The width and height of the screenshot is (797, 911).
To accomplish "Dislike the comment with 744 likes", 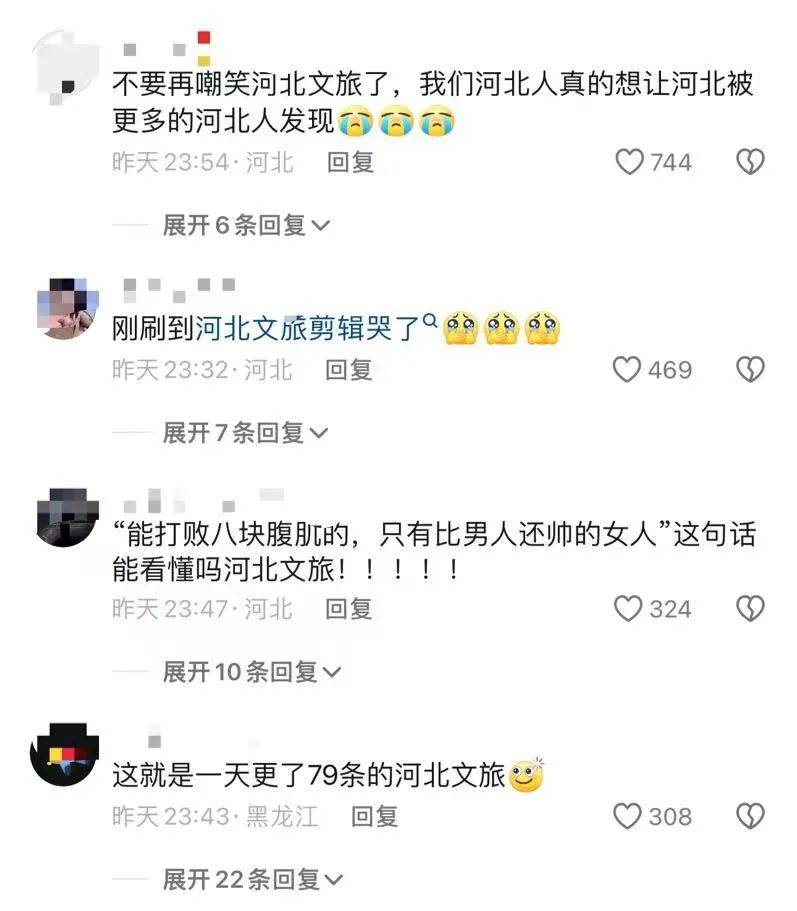I will pos(750,162).
